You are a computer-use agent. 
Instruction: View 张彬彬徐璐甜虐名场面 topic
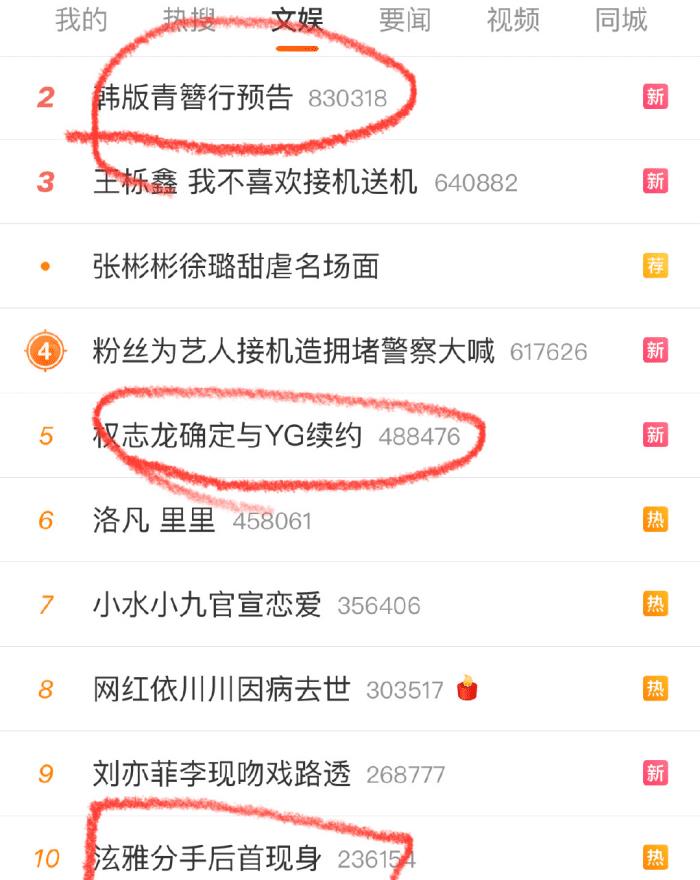(236, 266)
